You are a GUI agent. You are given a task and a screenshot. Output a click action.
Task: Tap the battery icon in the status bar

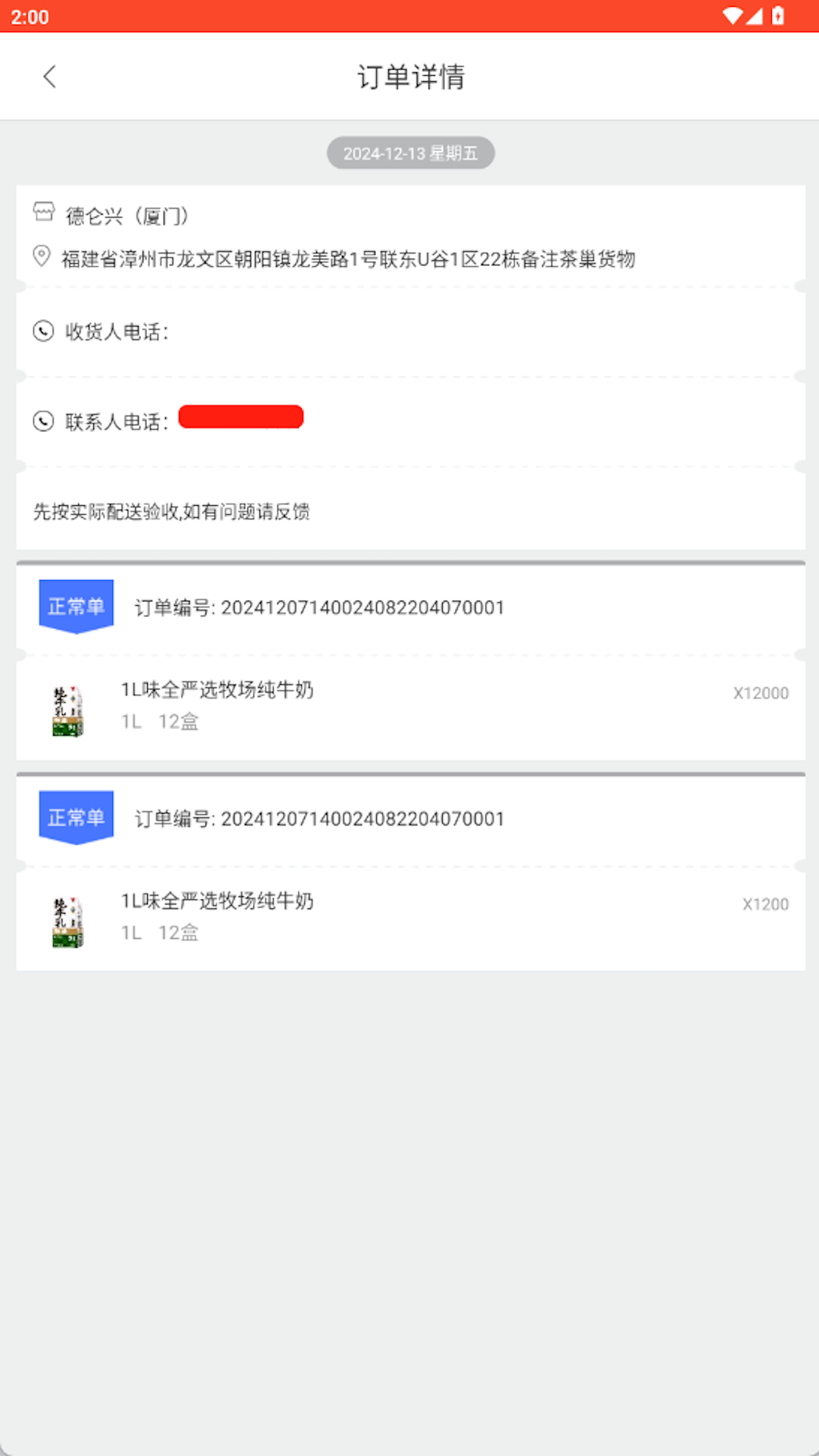(x=778, y=17)
